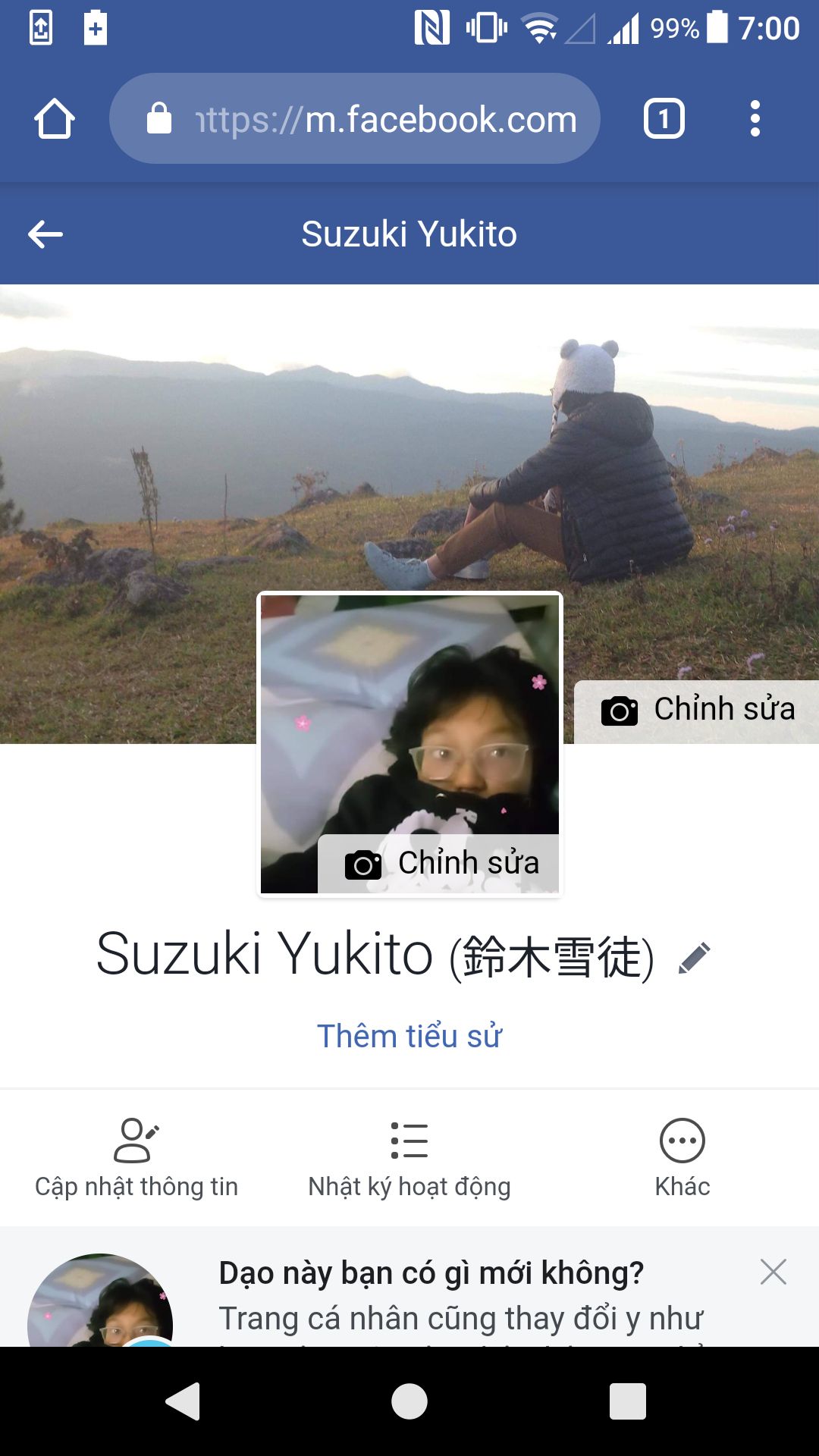Screen dimensions: 819x1456
Task: Go back using the header arrow
Action: click(45, 234)
